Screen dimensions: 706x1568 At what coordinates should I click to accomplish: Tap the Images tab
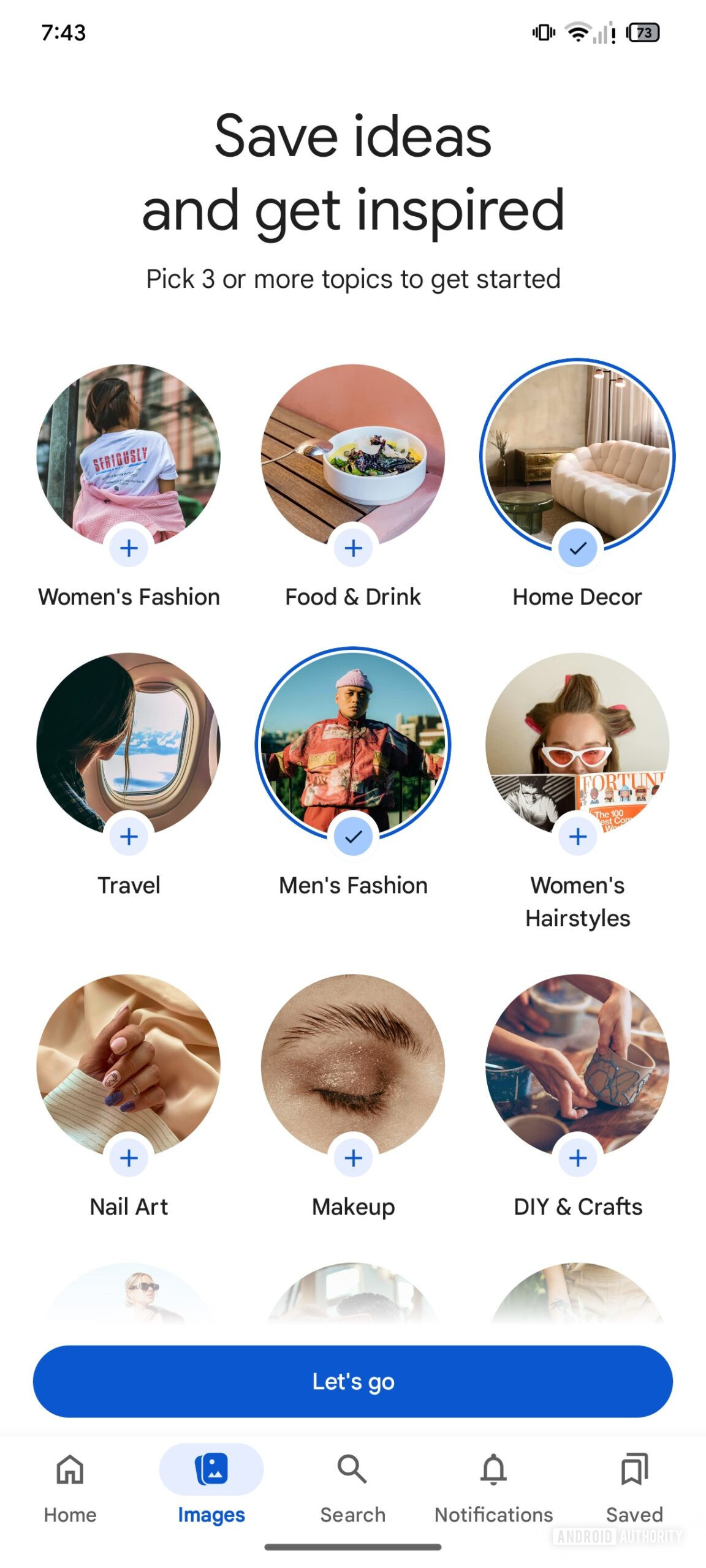pyautogui.click(x=211, y=1486)
